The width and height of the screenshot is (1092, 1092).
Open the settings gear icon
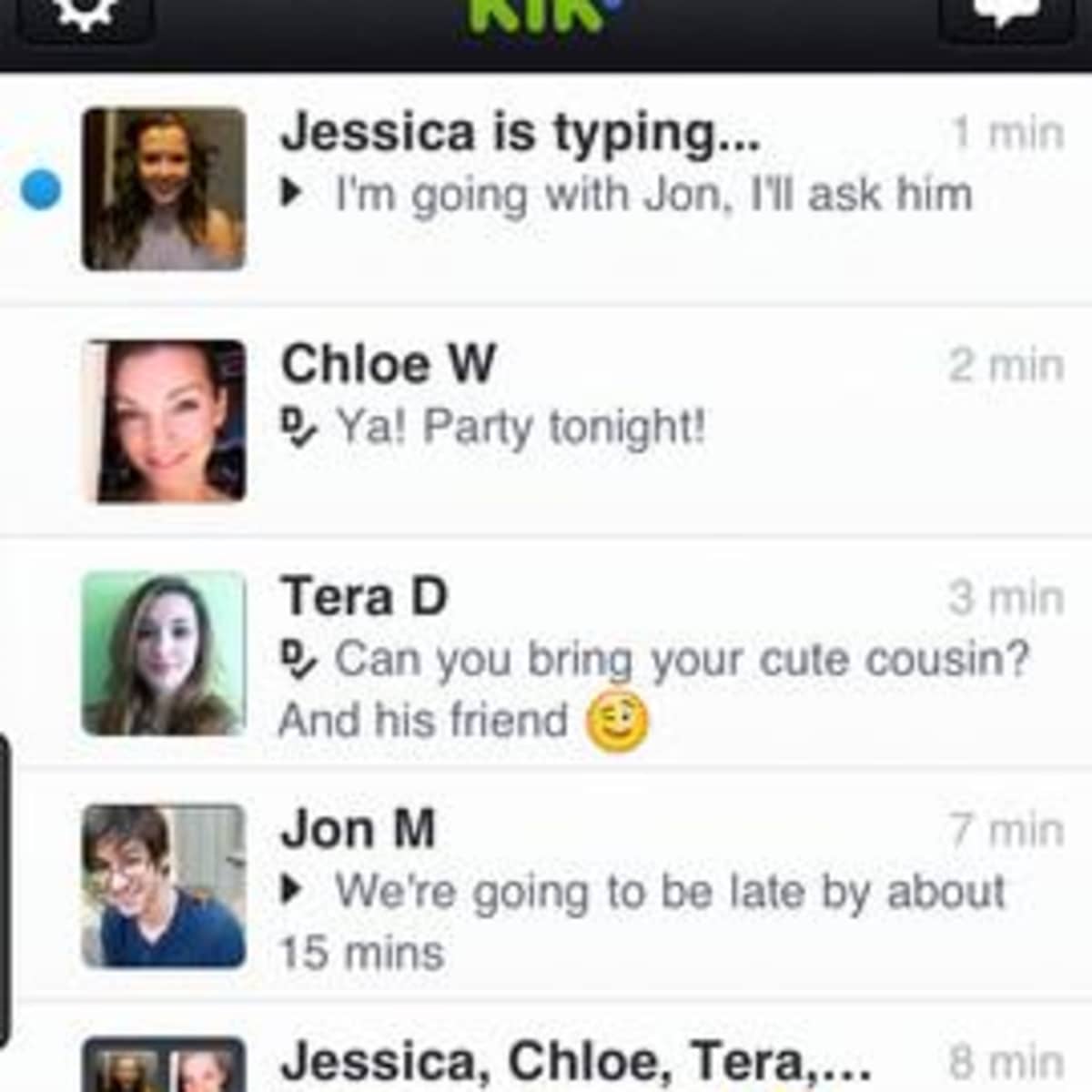pos(85,15)
